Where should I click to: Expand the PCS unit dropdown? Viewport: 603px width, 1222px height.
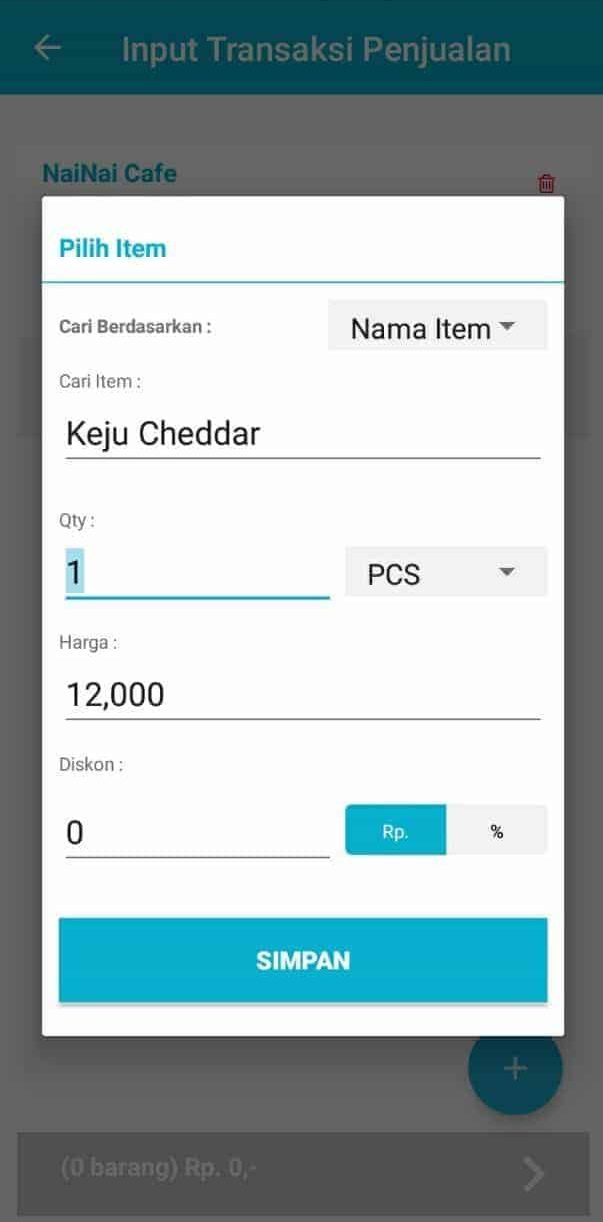pyautogui.click(x=446, y=573)
